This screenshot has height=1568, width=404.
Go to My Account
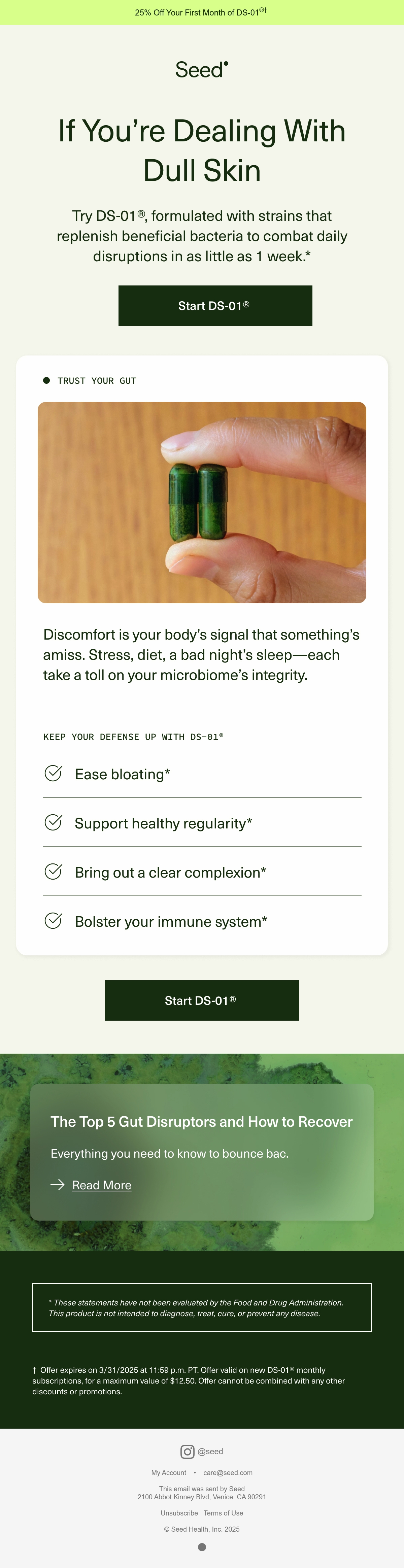169,1472
